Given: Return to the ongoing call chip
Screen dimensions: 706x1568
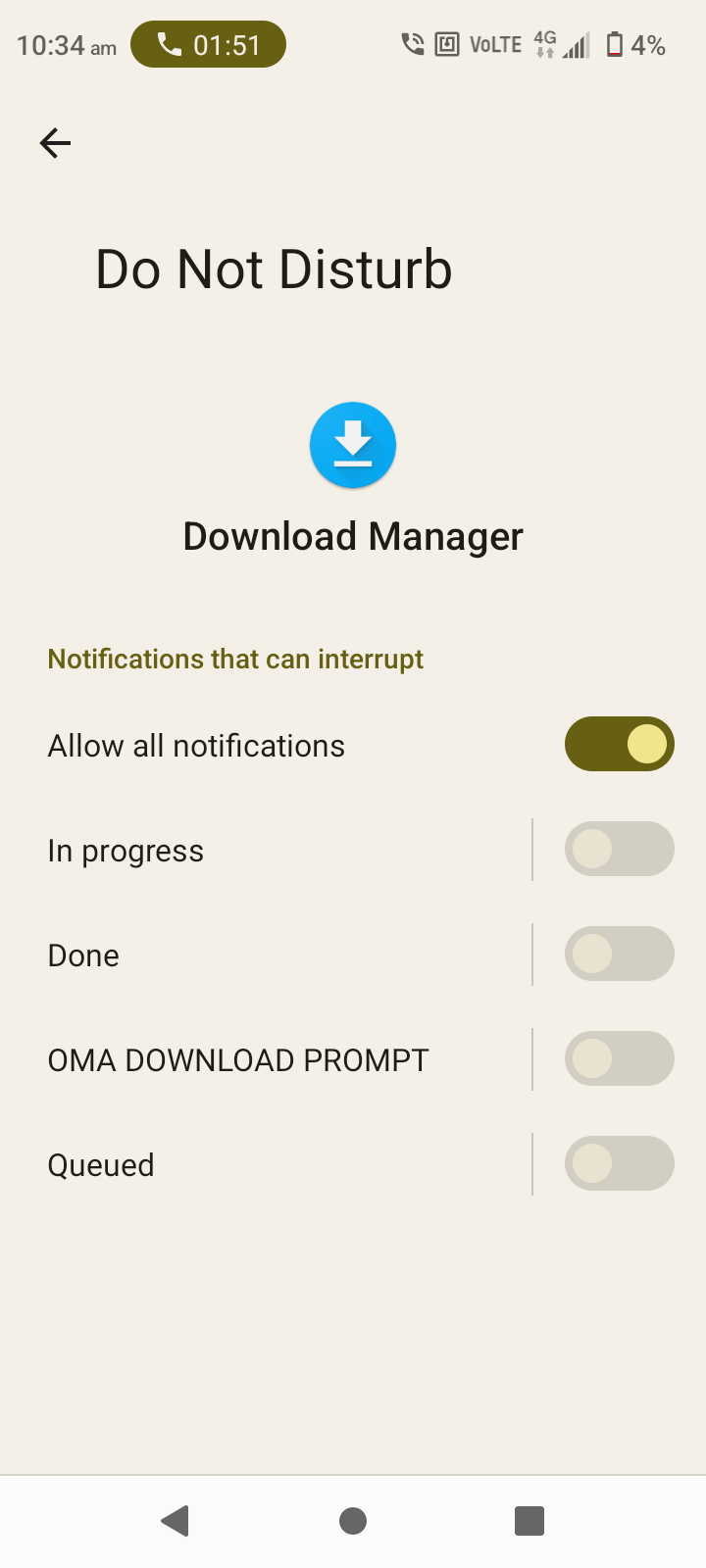Looking at the screenshot, I should 208,45.
